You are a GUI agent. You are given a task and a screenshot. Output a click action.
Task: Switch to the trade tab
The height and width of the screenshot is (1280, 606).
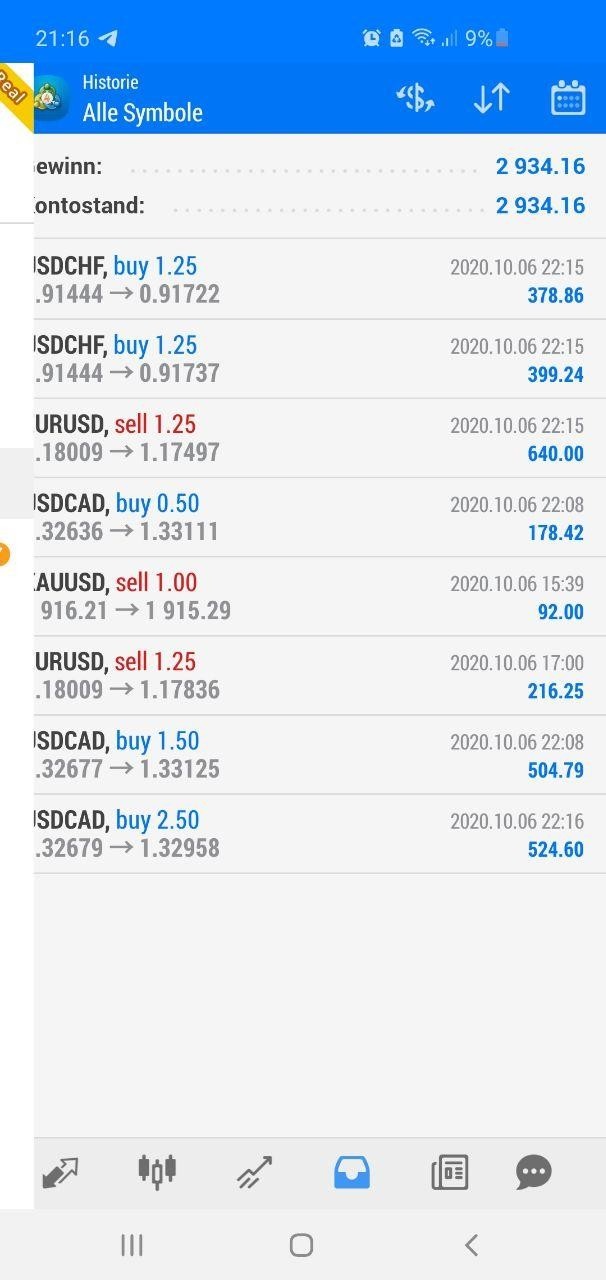coord(254,1172)
